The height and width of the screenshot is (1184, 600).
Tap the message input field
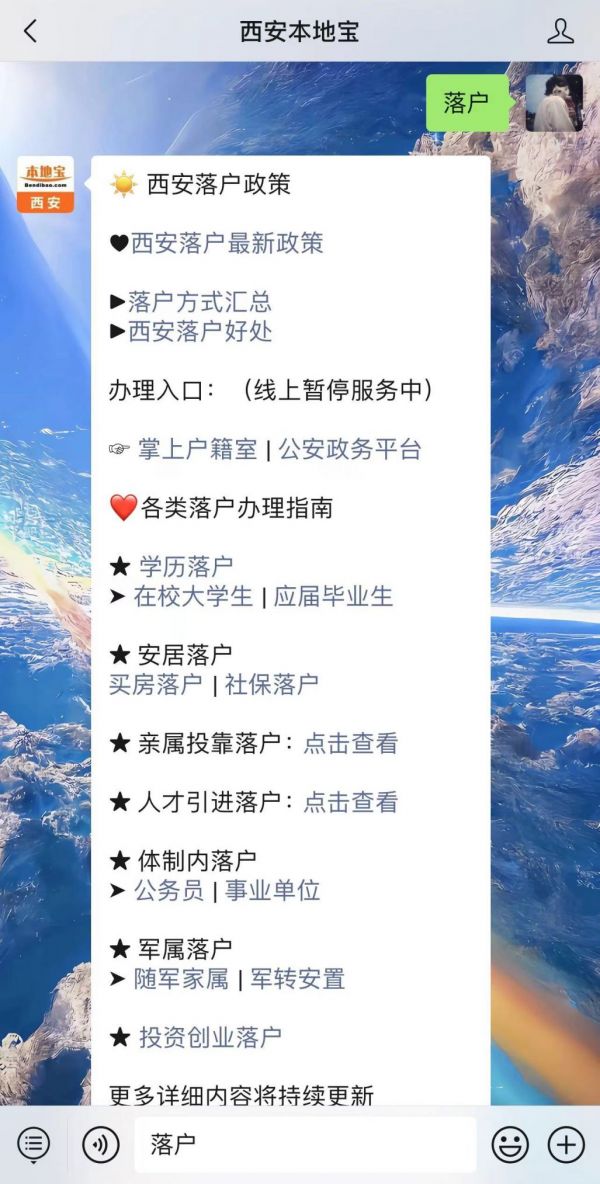306,1145
